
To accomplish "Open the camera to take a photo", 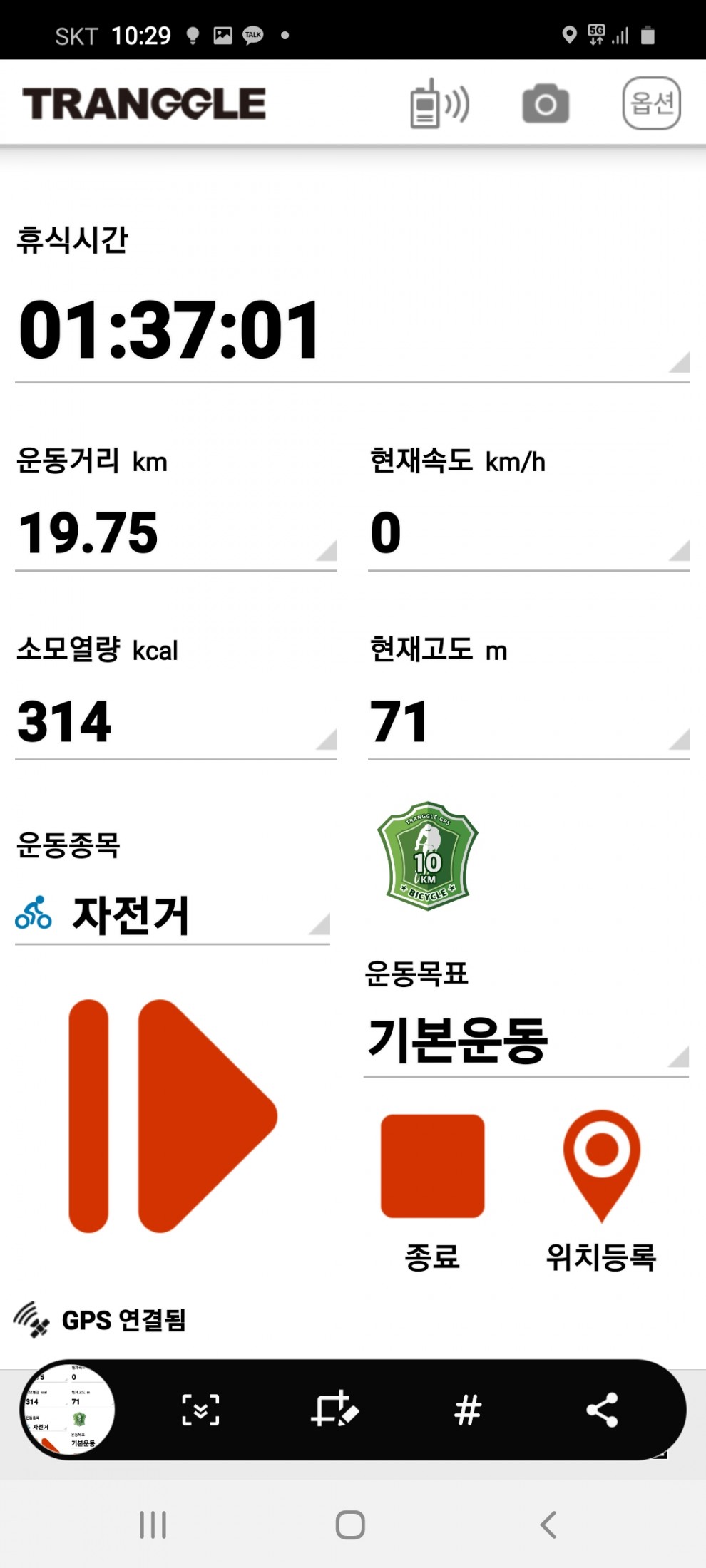I will click(546, 104).
